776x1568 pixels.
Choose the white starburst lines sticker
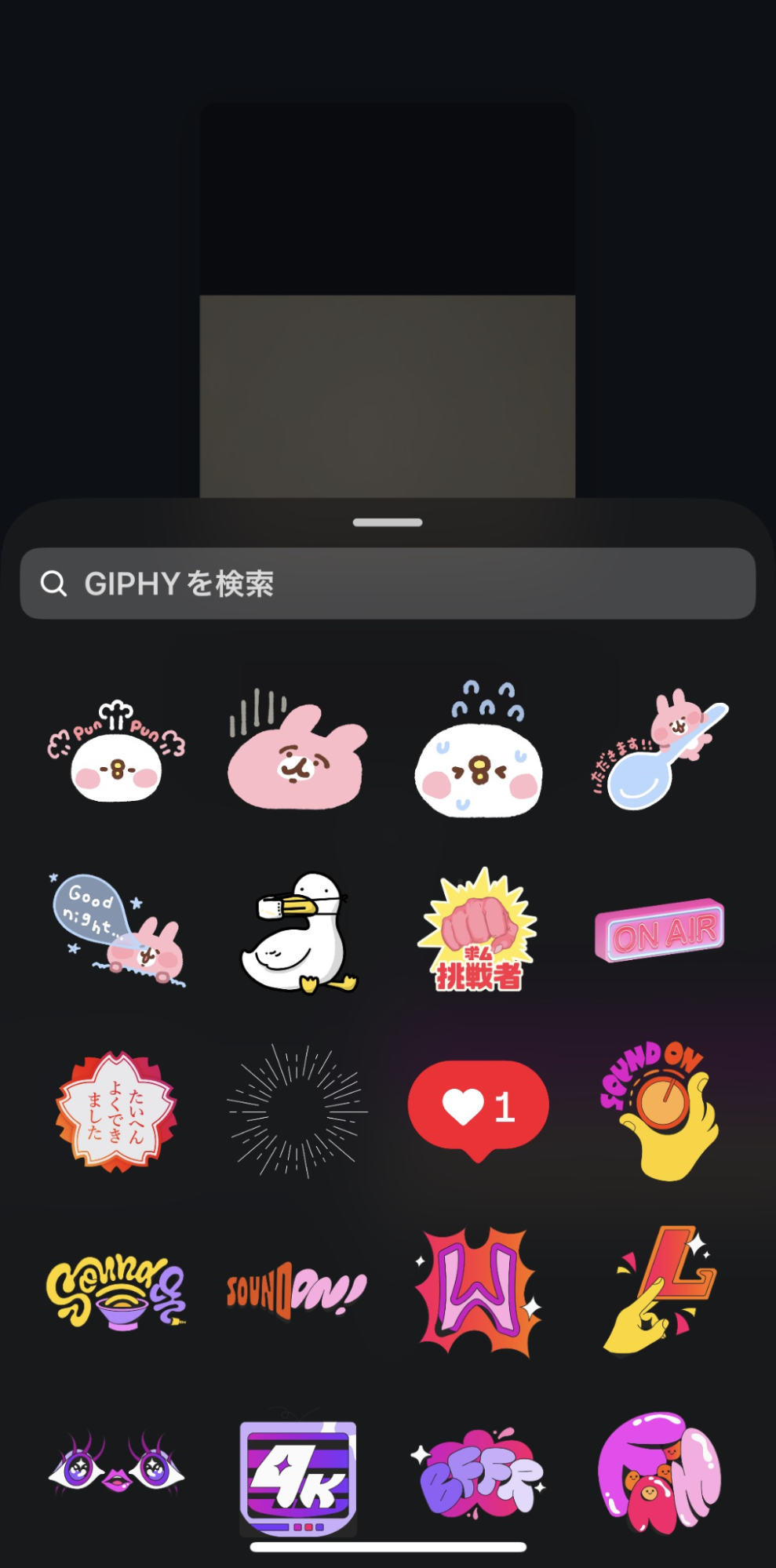[297, 1111]
